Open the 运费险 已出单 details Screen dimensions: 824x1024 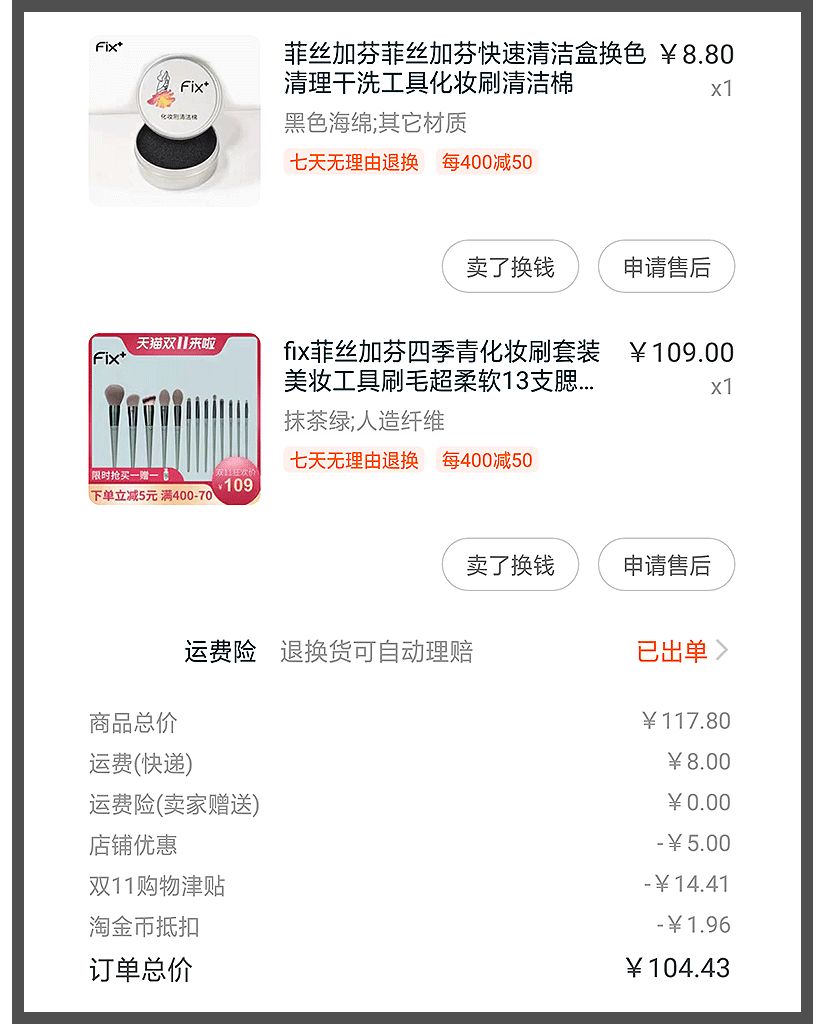(x=681, y=652)
